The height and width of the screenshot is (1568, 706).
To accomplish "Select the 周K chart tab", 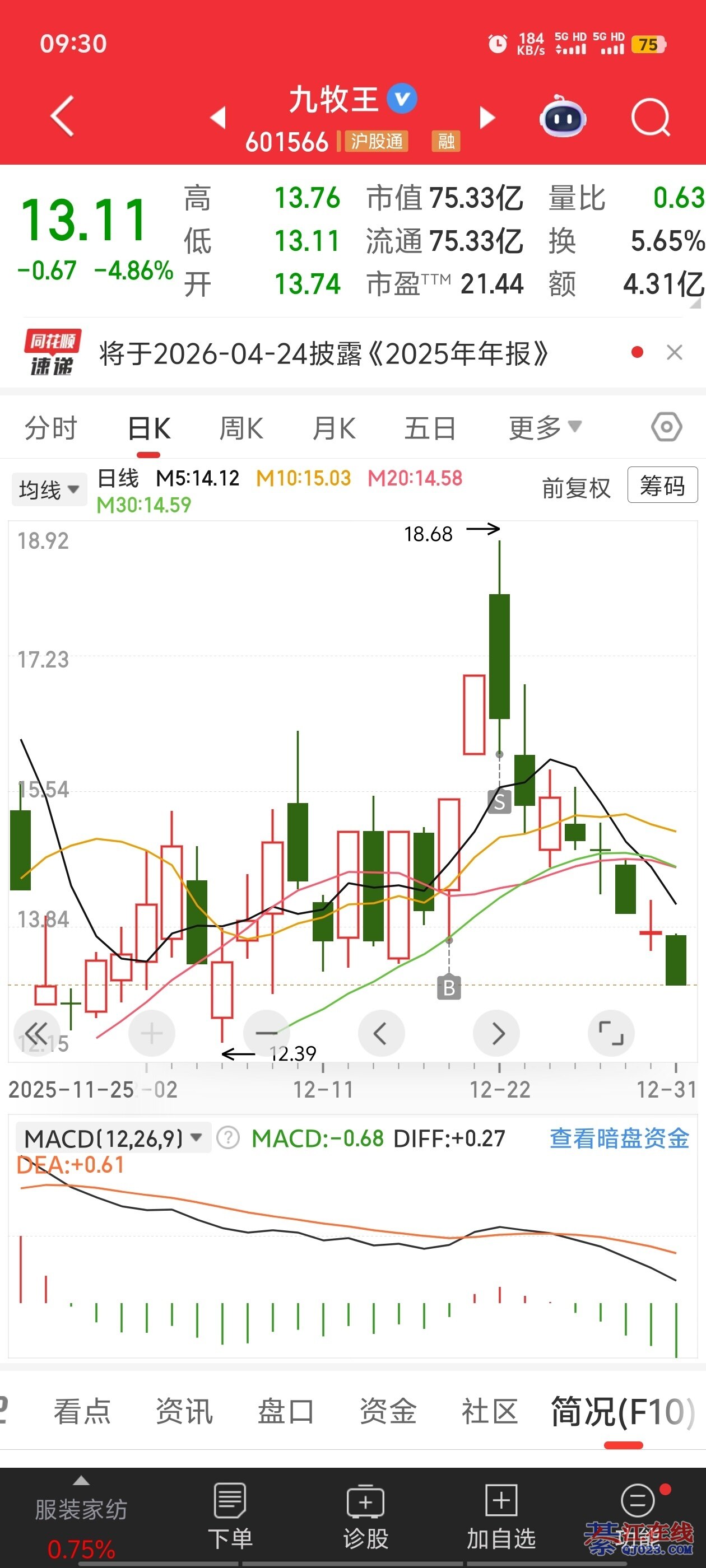I will coord(241,428).
